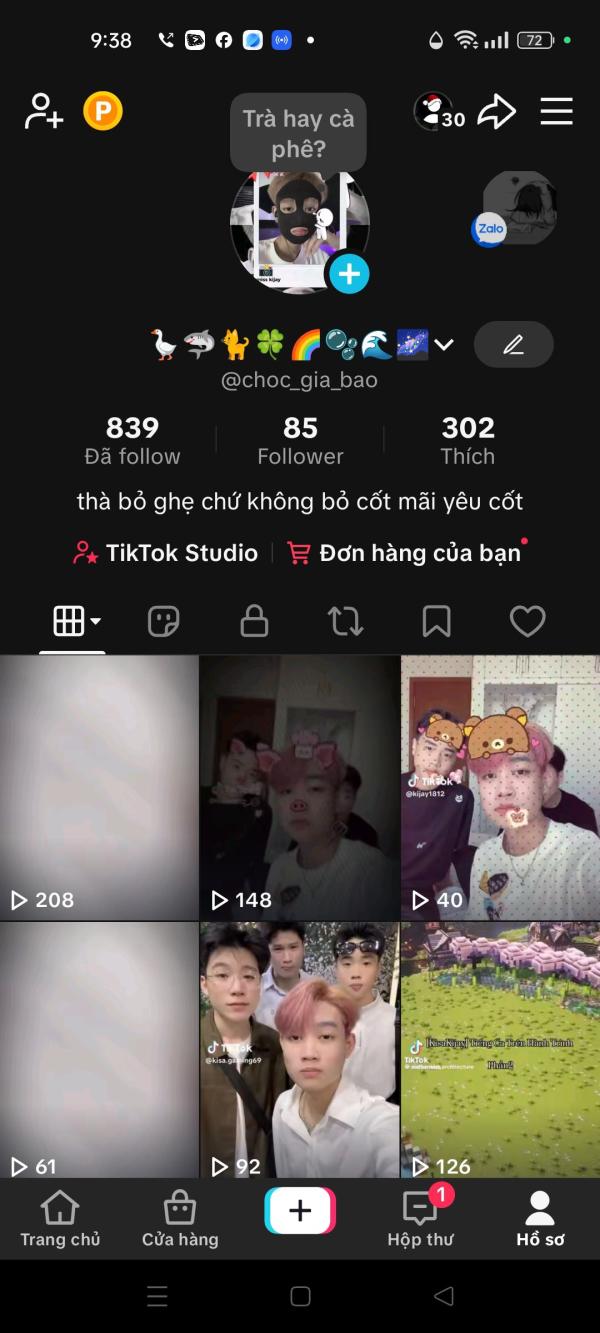Viewport: 600px width, 1333px height.
Task: Open Đơn hàng của bạn orders
Action: click(405, 553)
